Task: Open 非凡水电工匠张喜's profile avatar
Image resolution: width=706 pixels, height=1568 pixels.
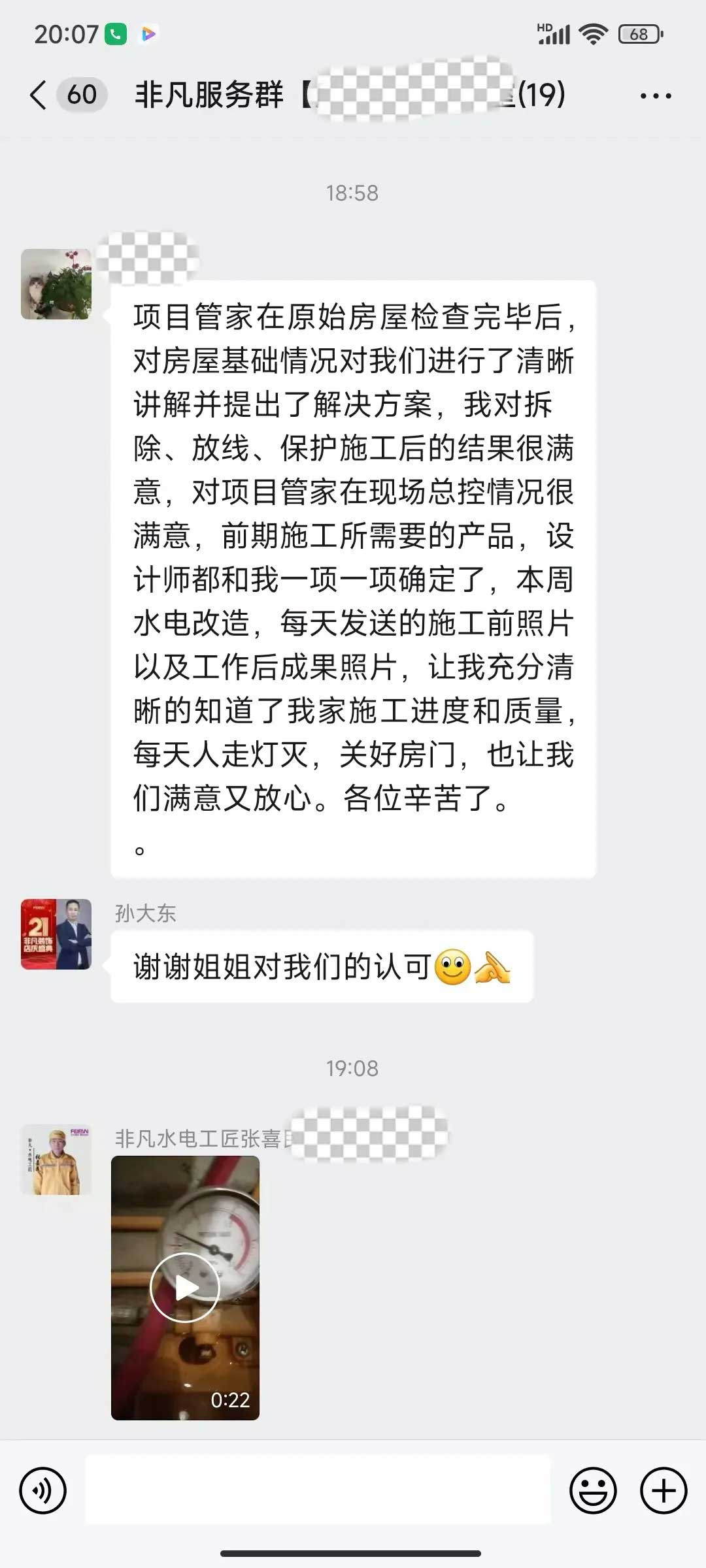Action: point(56,1160)
